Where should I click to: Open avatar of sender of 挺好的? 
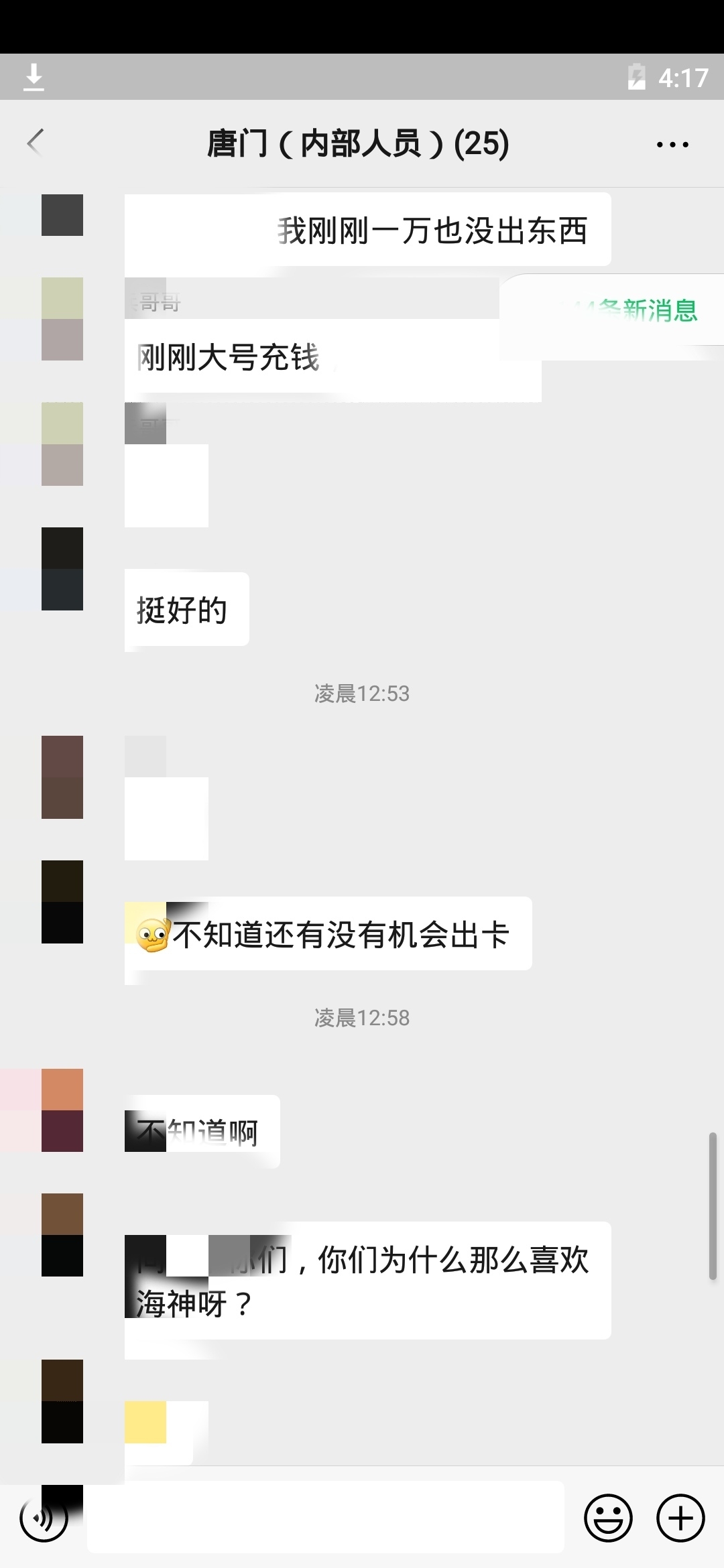pyautogui.click(x=62, y=569)
